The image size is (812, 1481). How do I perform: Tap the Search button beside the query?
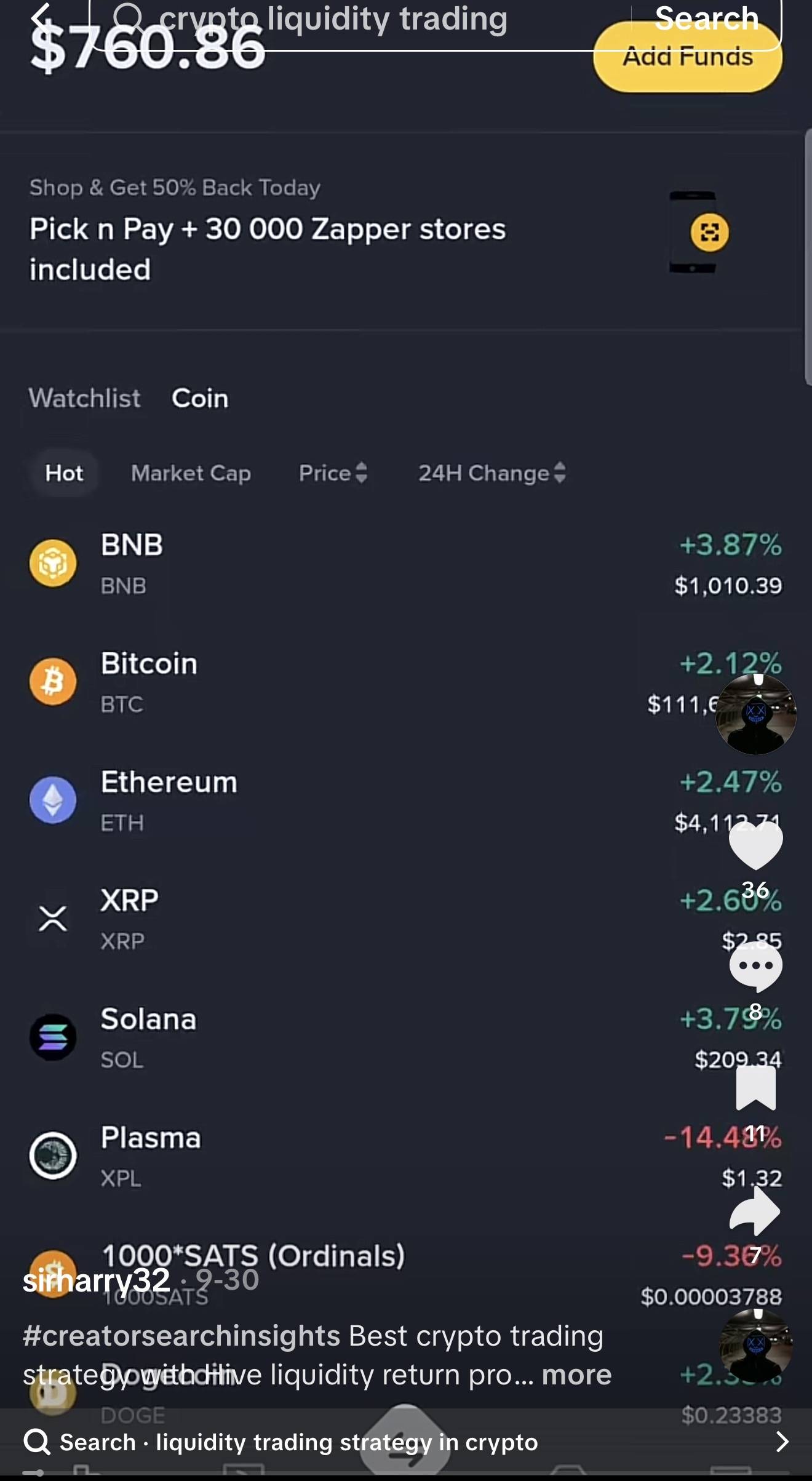coord(706,18)
